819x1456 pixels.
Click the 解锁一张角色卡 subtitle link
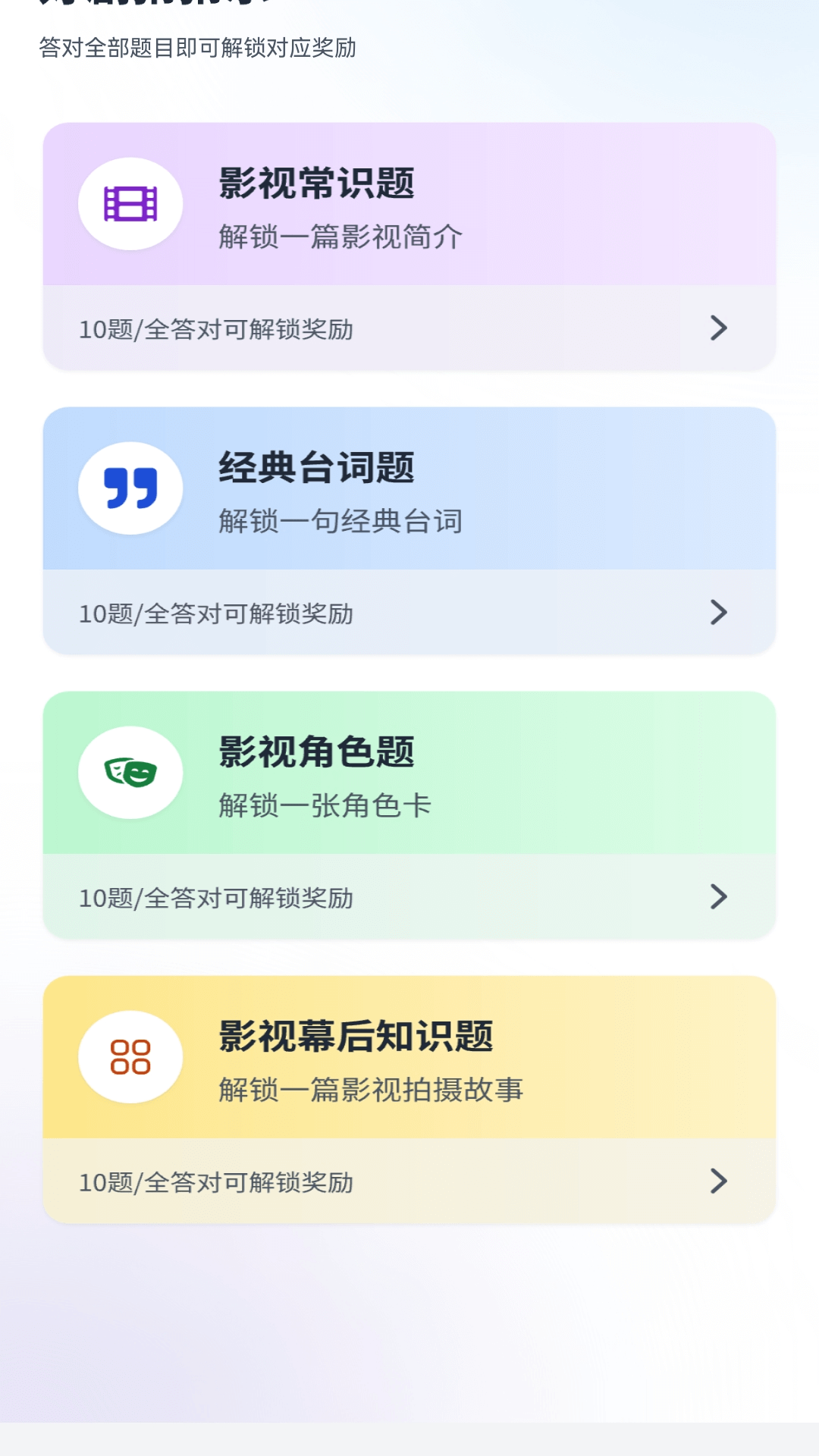325,806
